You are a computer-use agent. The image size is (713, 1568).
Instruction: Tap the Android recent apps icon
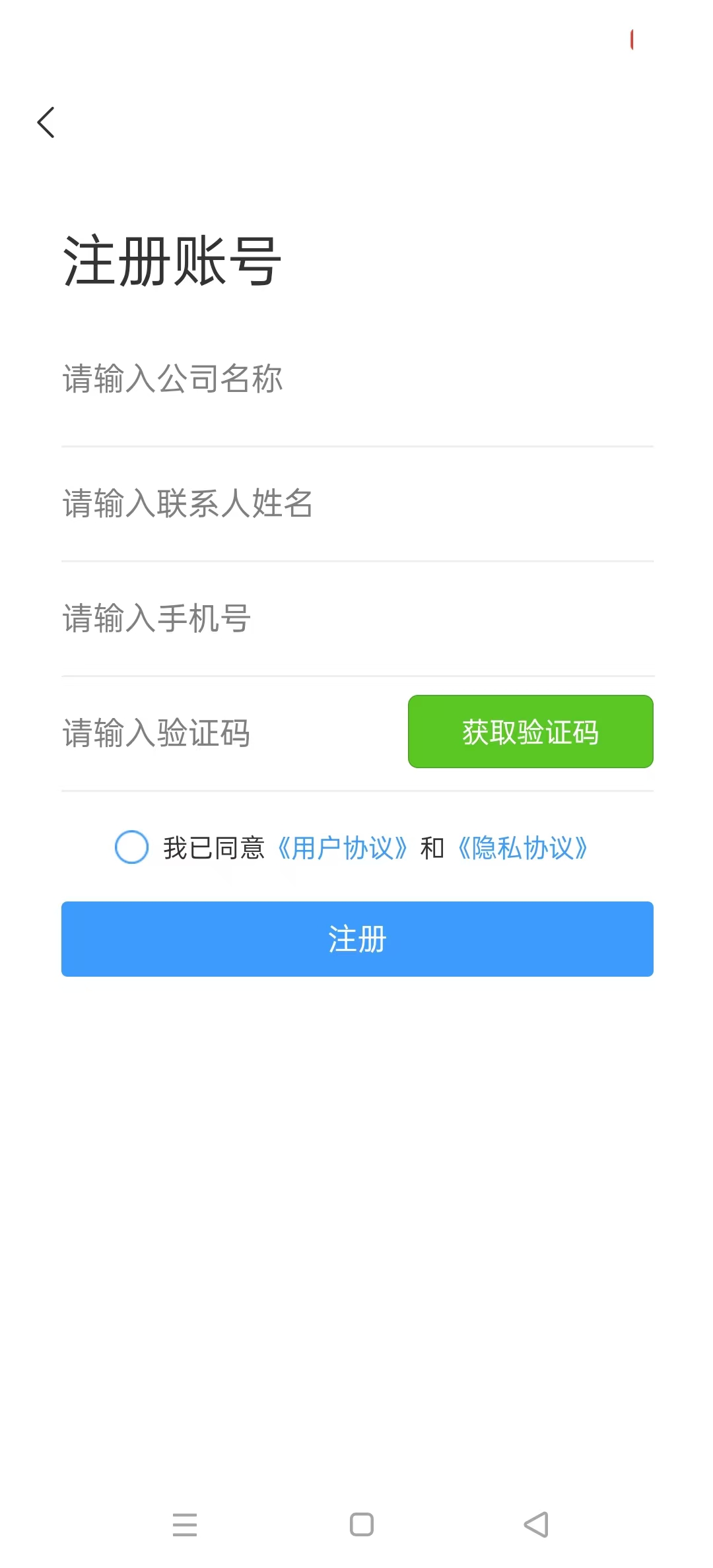click(x=186, y=1525)
